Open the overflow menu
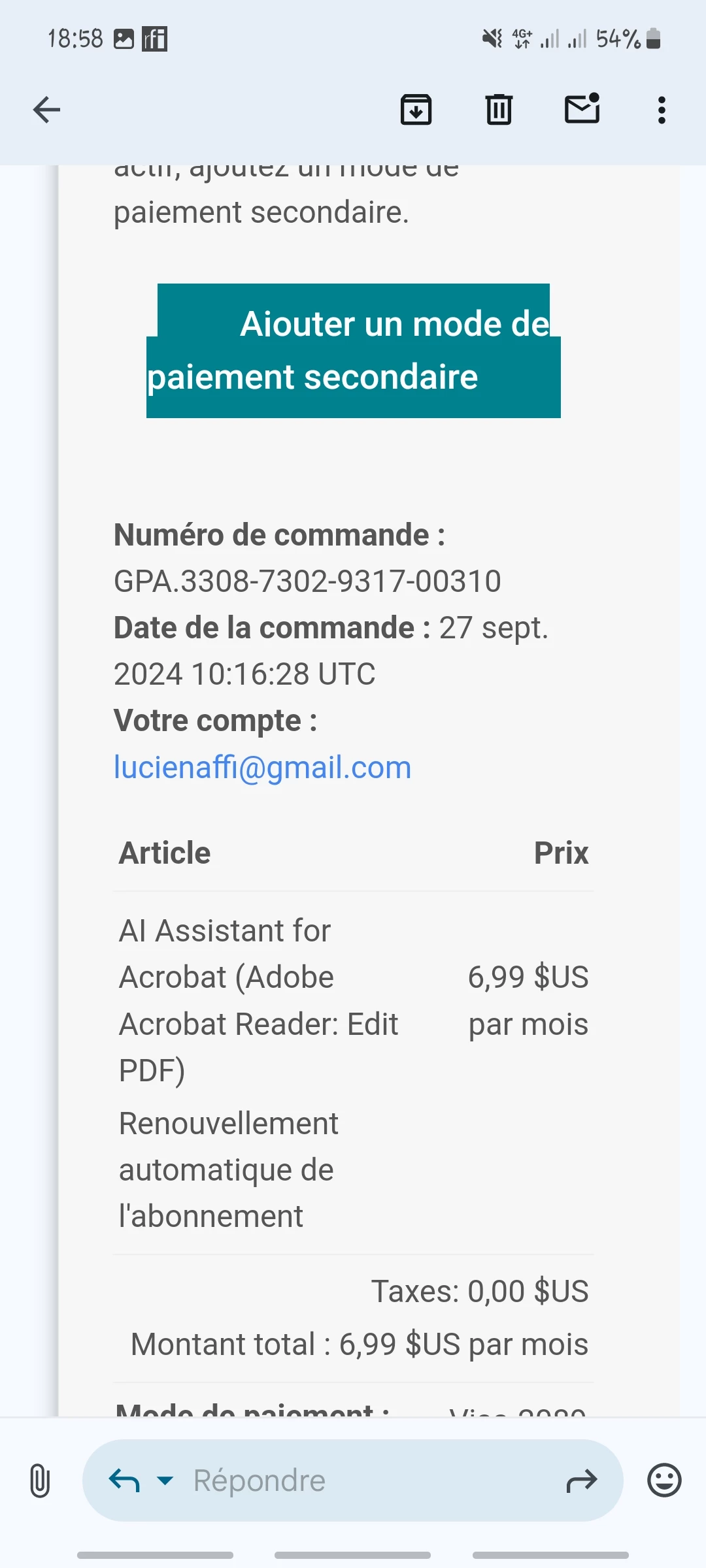This screenshot has width=706, height=1568. point(662,110)
